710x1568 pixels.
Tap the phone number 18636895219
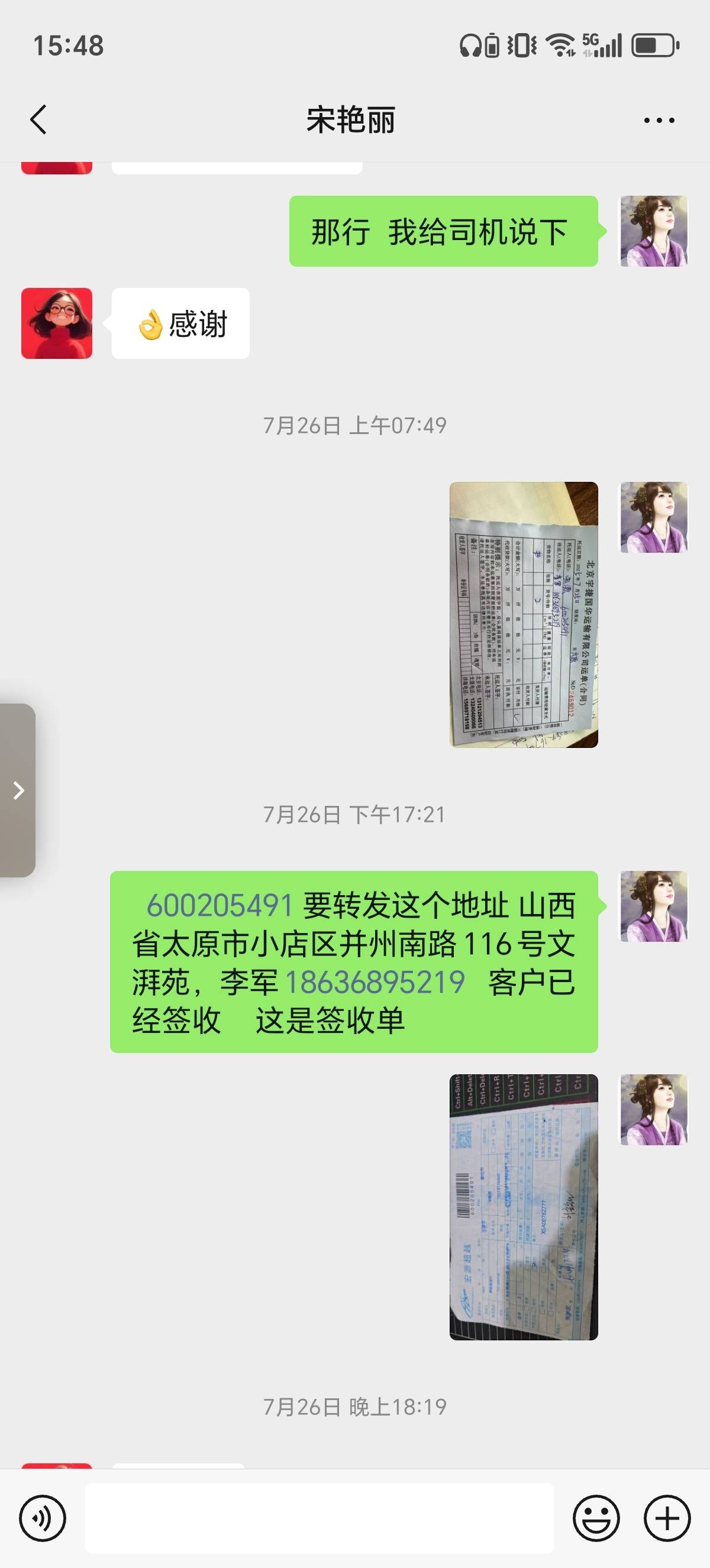(375, 982)
